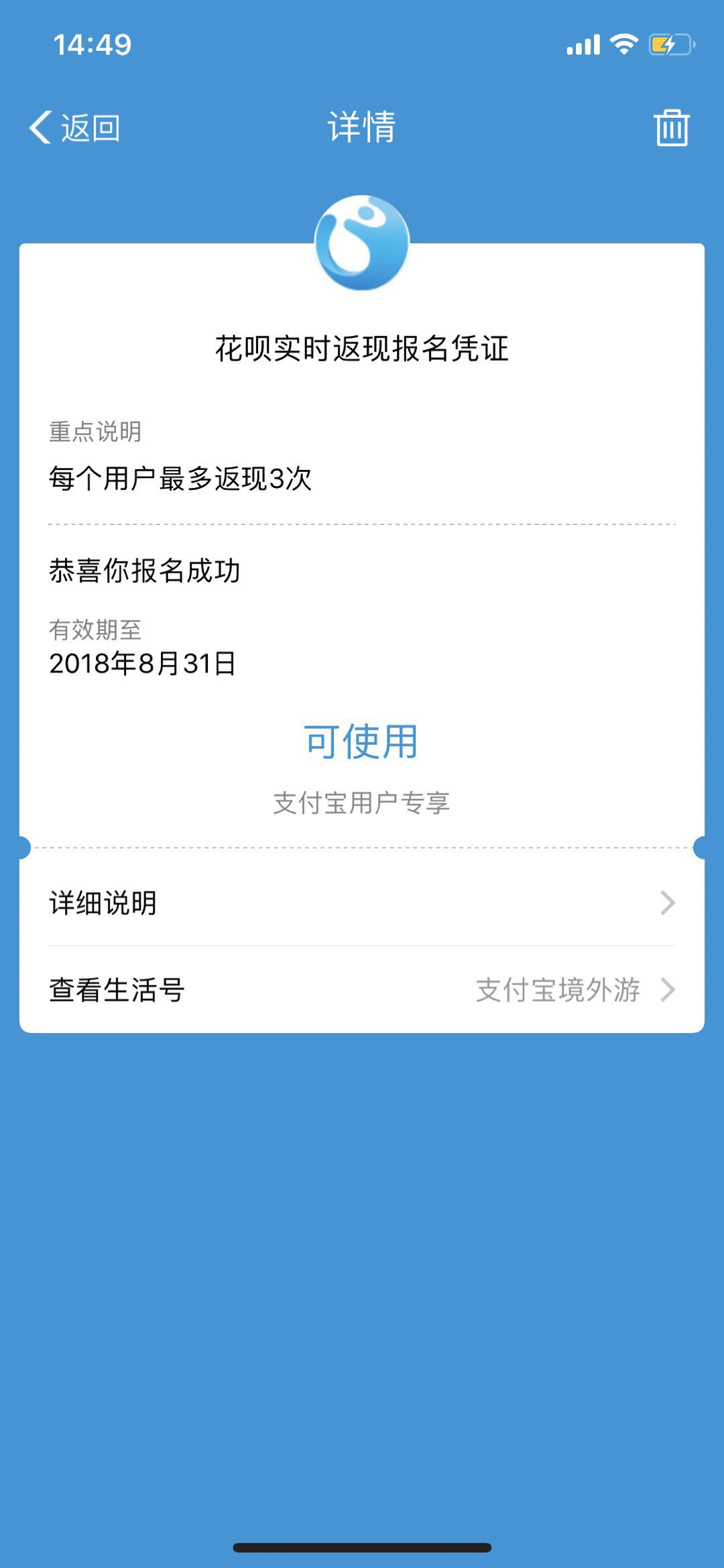Tap the back arrow chevron icon
This screenshot has height=1568, width=724.
coord(42,128)
